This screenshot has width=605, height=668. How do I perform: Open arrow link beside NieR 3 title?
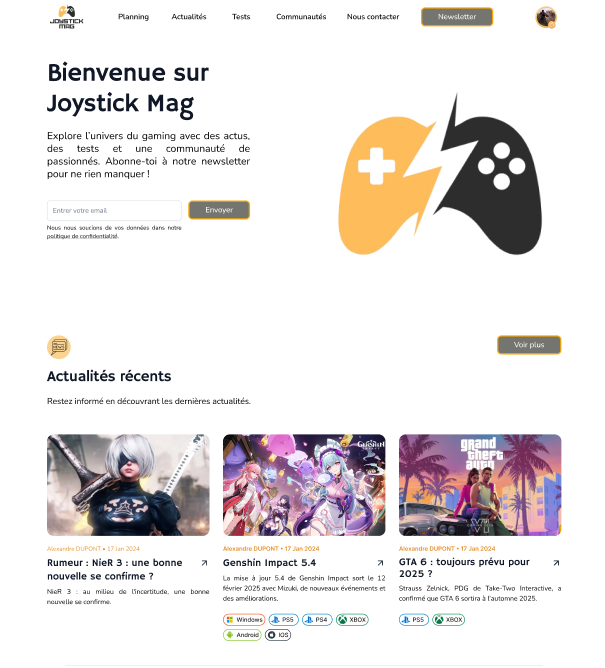coord(204,563)
